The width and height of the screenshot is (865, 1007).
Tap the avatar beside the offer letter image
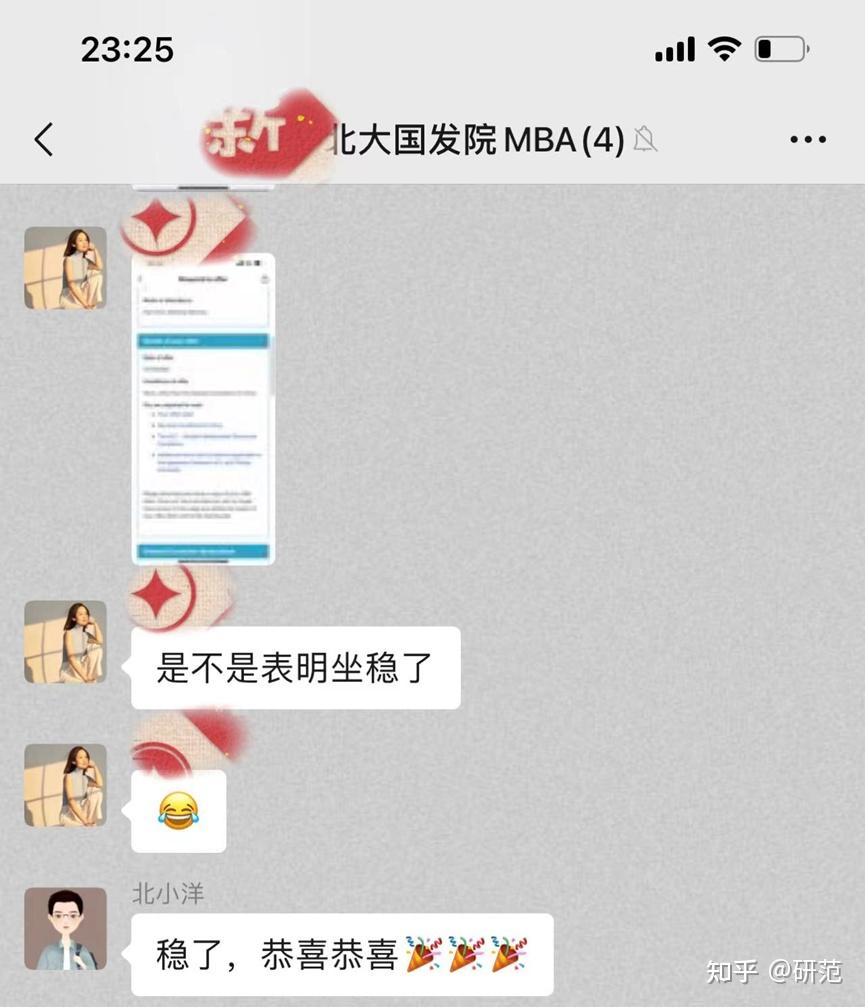click(x=64, y=268)
